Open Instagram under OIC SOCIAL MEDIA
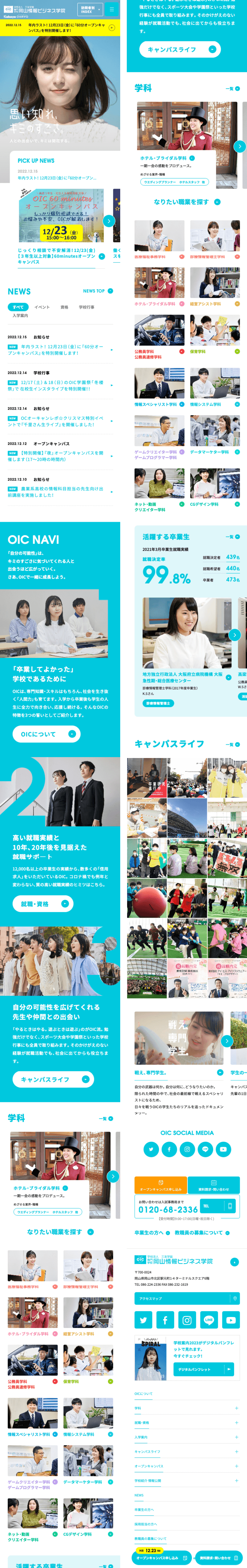247x1568 pixels. [x=187, y=1149]
